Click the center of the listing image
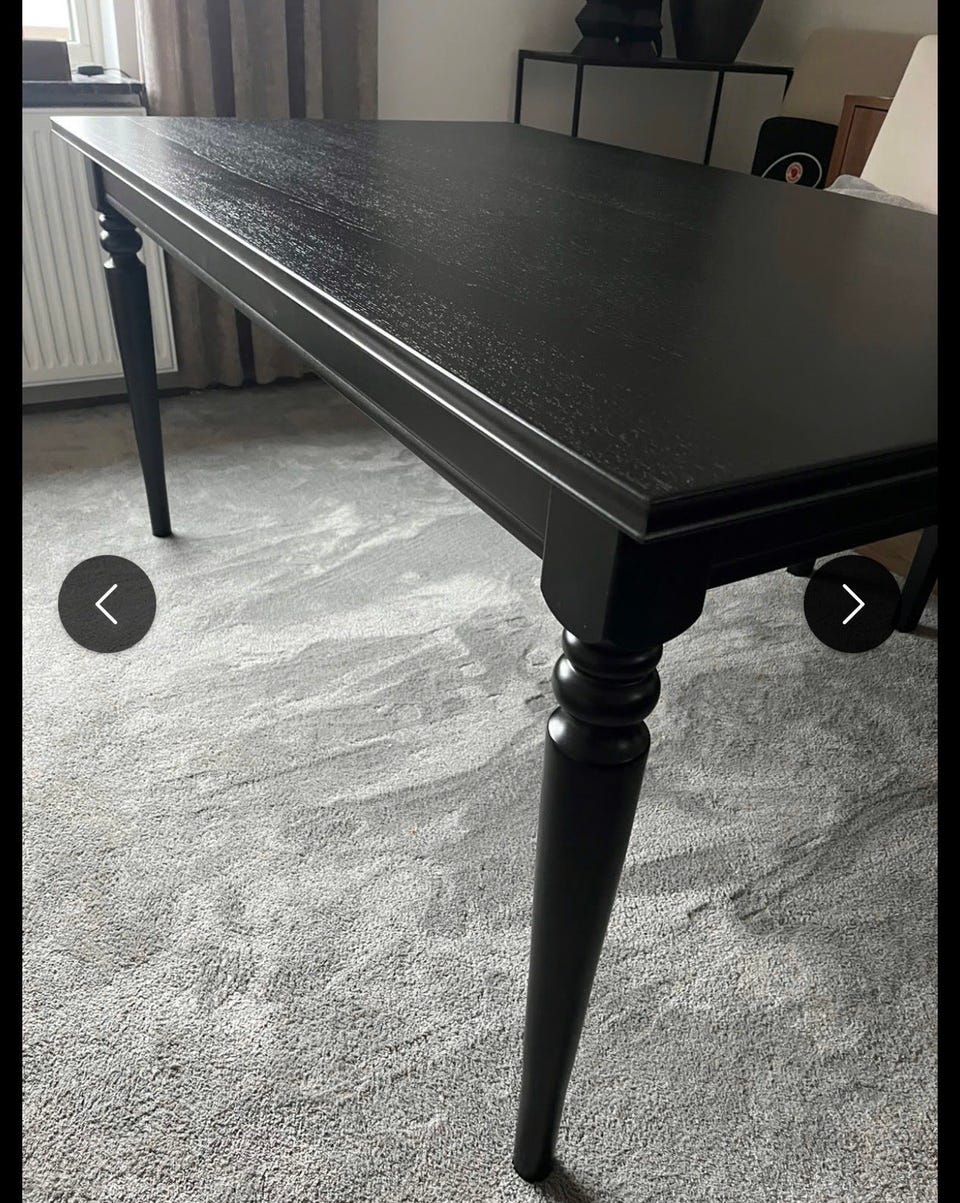The height and width of the screenshot is (1203, 960). (x=480, y=600)
